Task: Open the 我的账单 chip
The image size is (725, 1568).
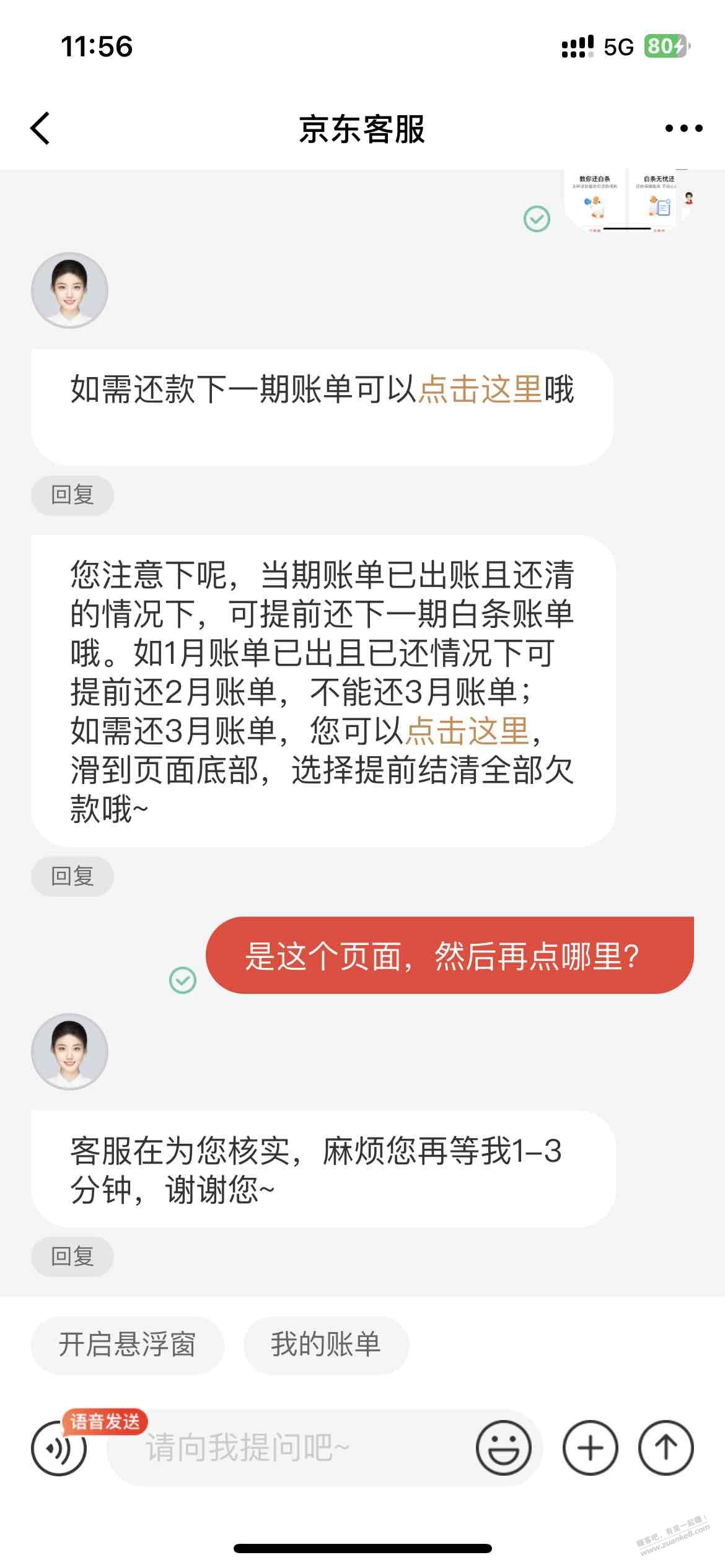Action: [x=326, y=1344]
